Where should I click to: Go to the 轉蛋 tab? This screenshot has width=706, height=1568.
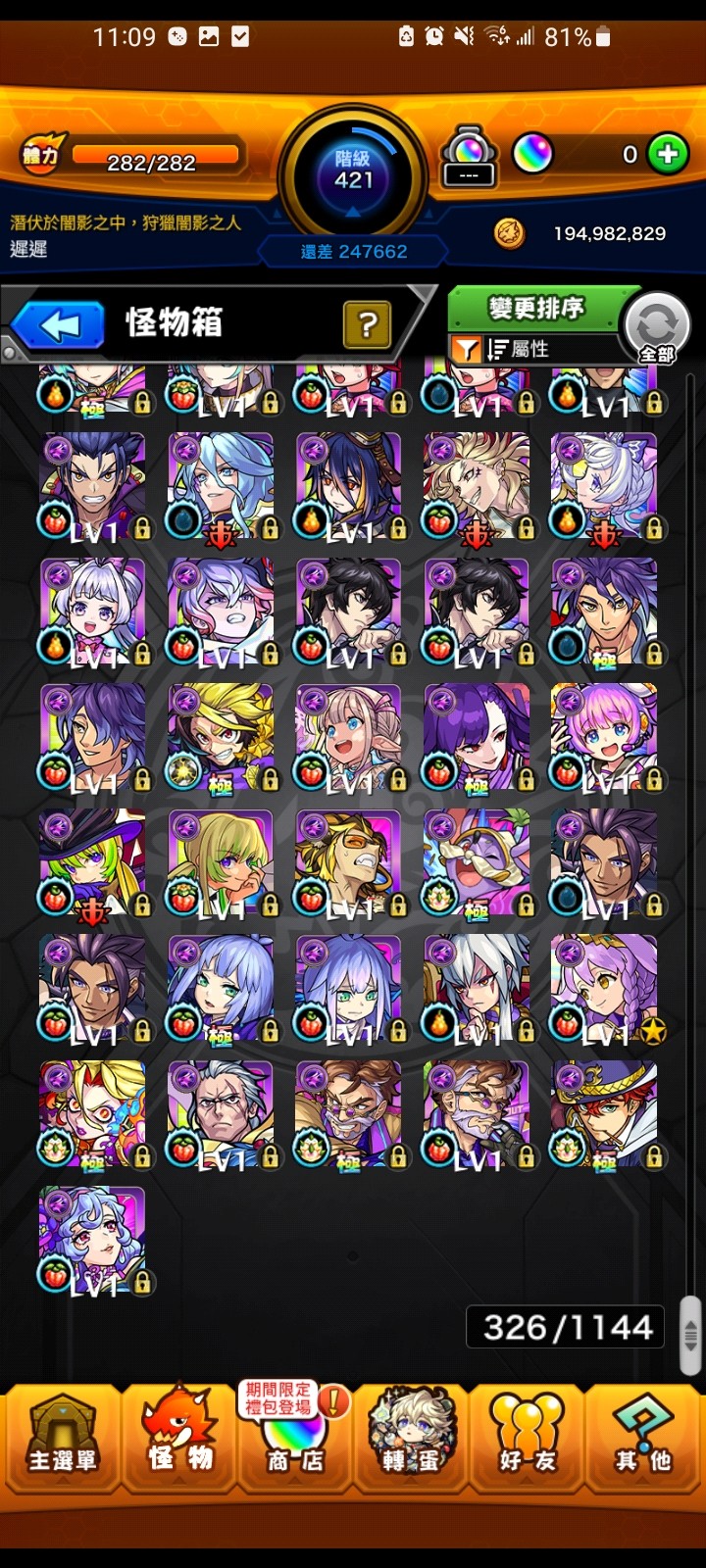click(411, 1436)
